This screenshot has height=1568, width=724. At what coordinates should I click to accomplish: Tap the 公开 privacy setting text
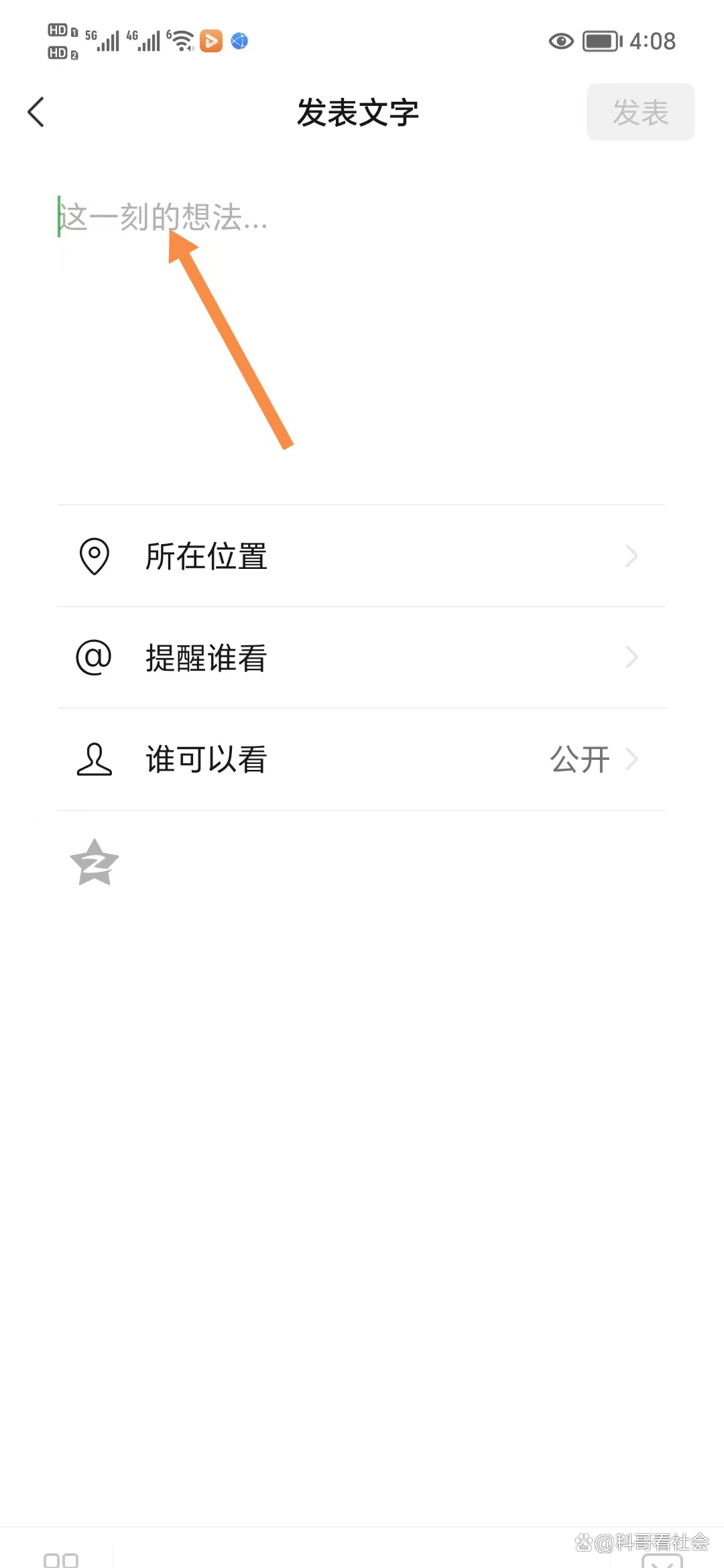coord(581,760)
